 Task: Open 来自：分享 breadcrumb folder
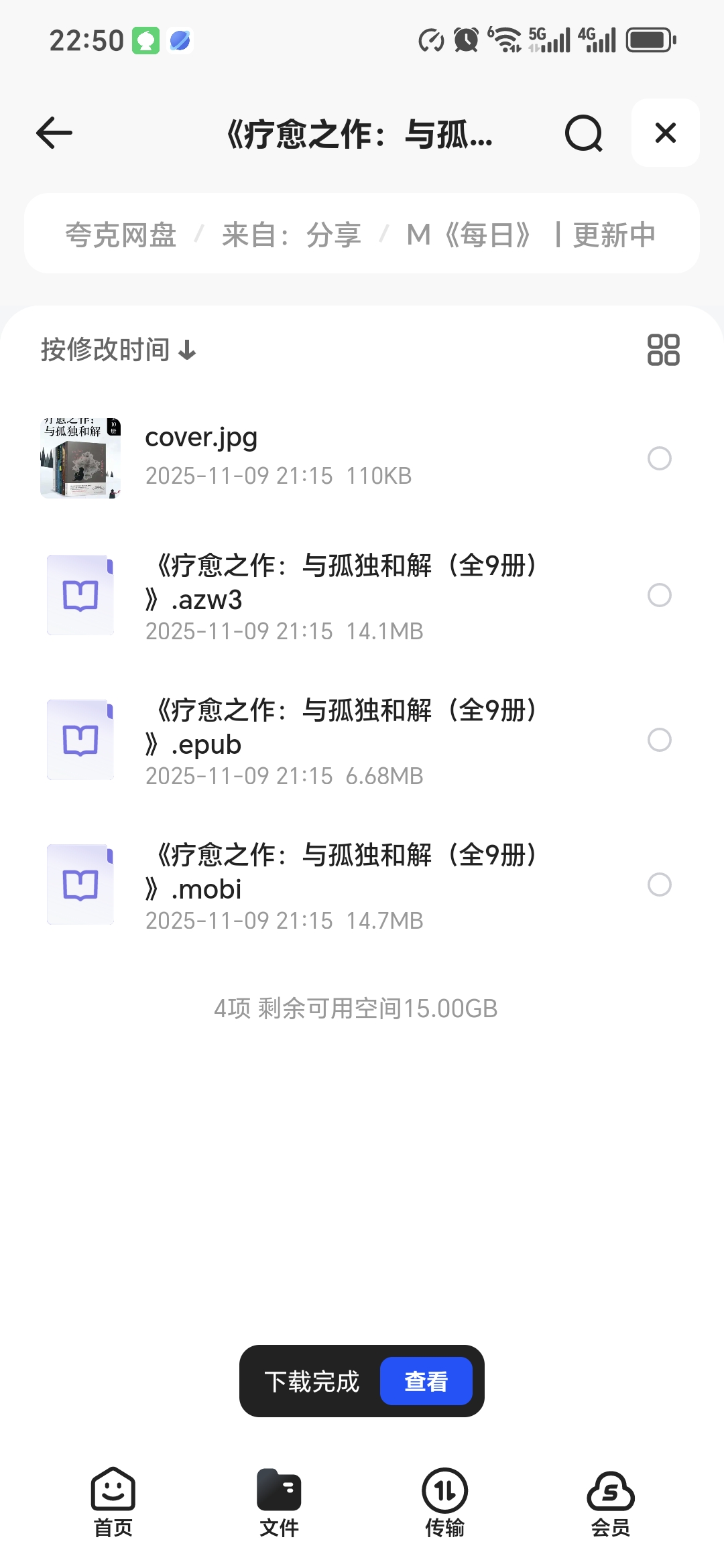[291, 235]
